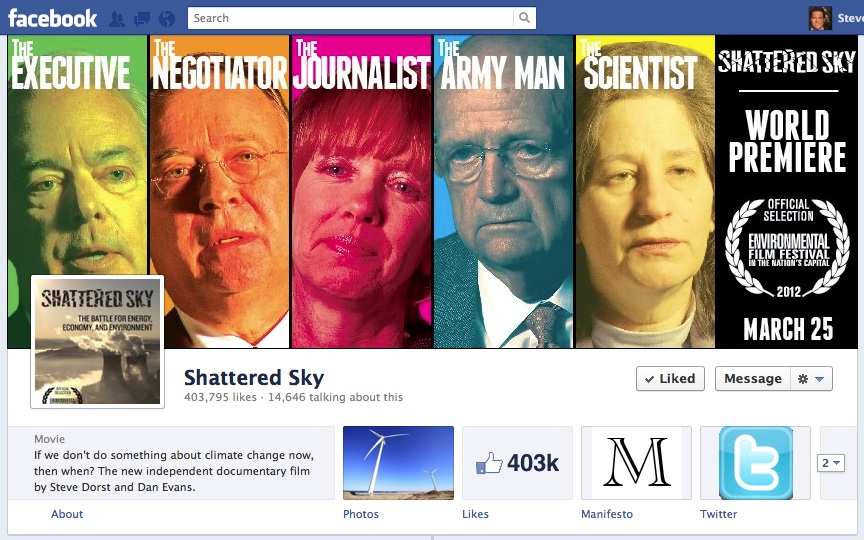Tap the magnifier search button
The width and height of the screenshot is (864, 540).
tap(525, 18)
